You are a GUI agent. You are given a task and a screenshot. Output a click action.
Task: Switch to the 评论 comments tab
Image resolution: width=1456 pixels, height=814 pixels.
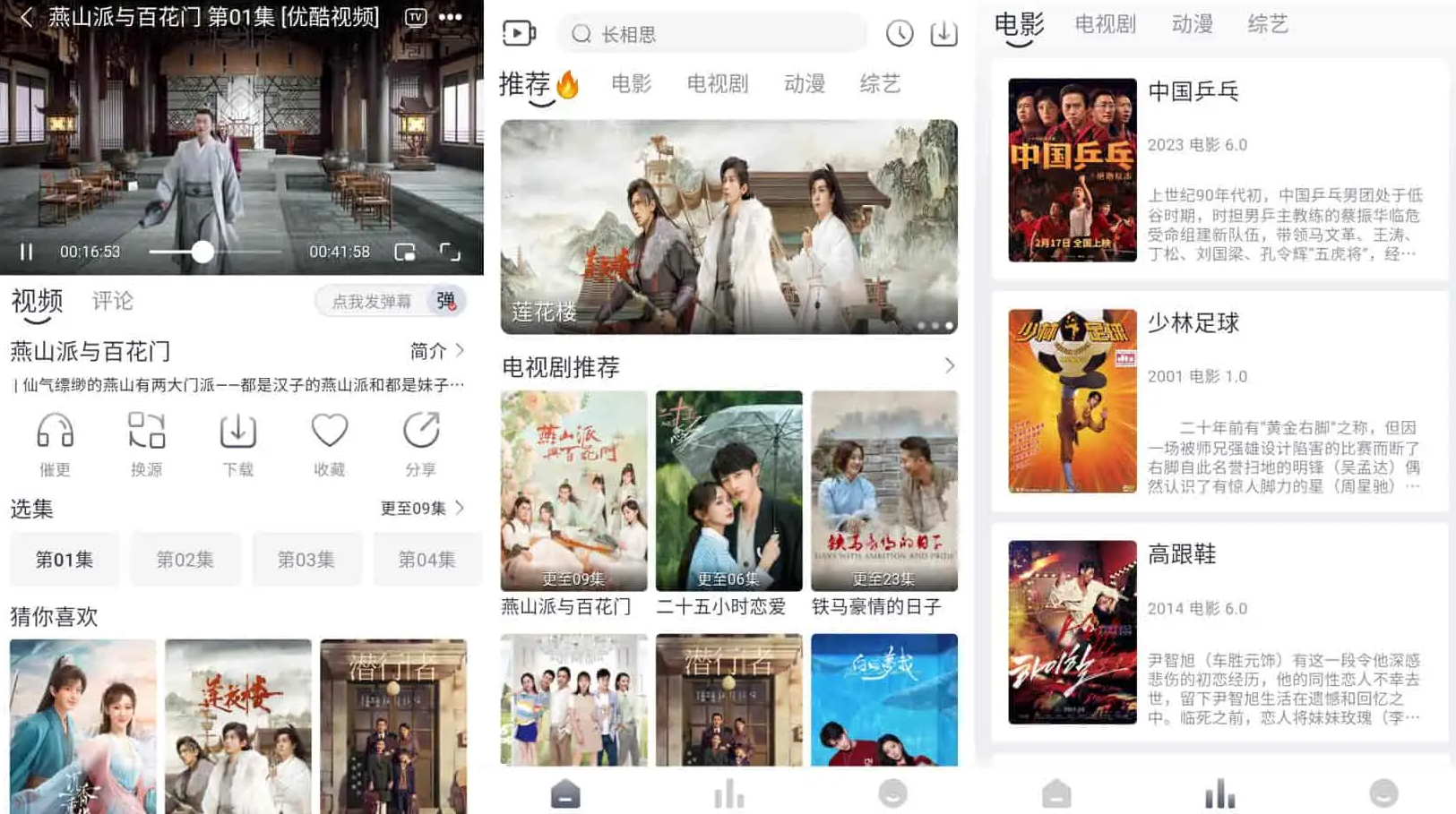tap(112, 301)
